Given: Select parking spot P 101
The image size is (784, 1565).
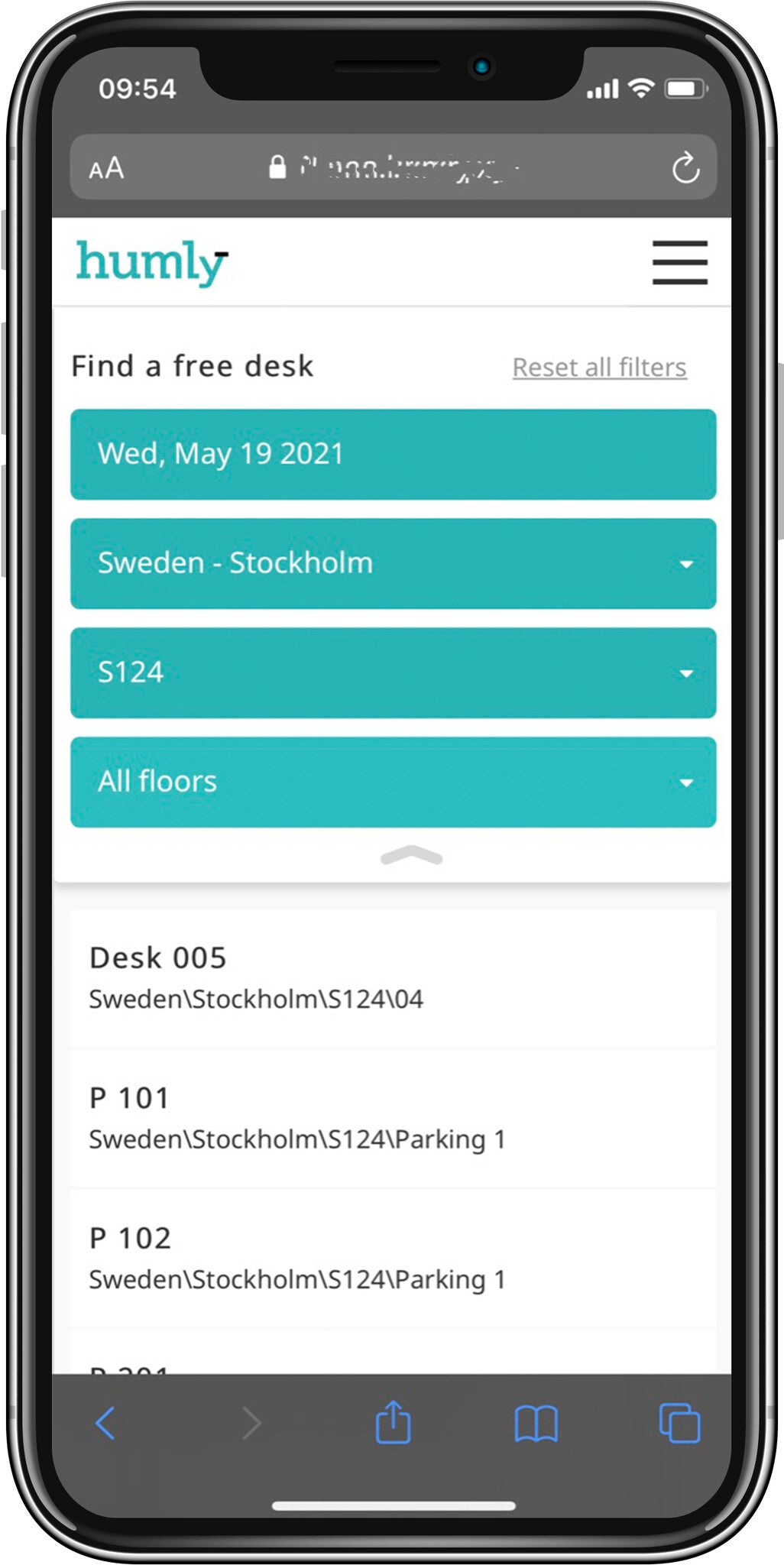Looking at the screenshot, I should pyautogui.click(x=393, y=1118).
